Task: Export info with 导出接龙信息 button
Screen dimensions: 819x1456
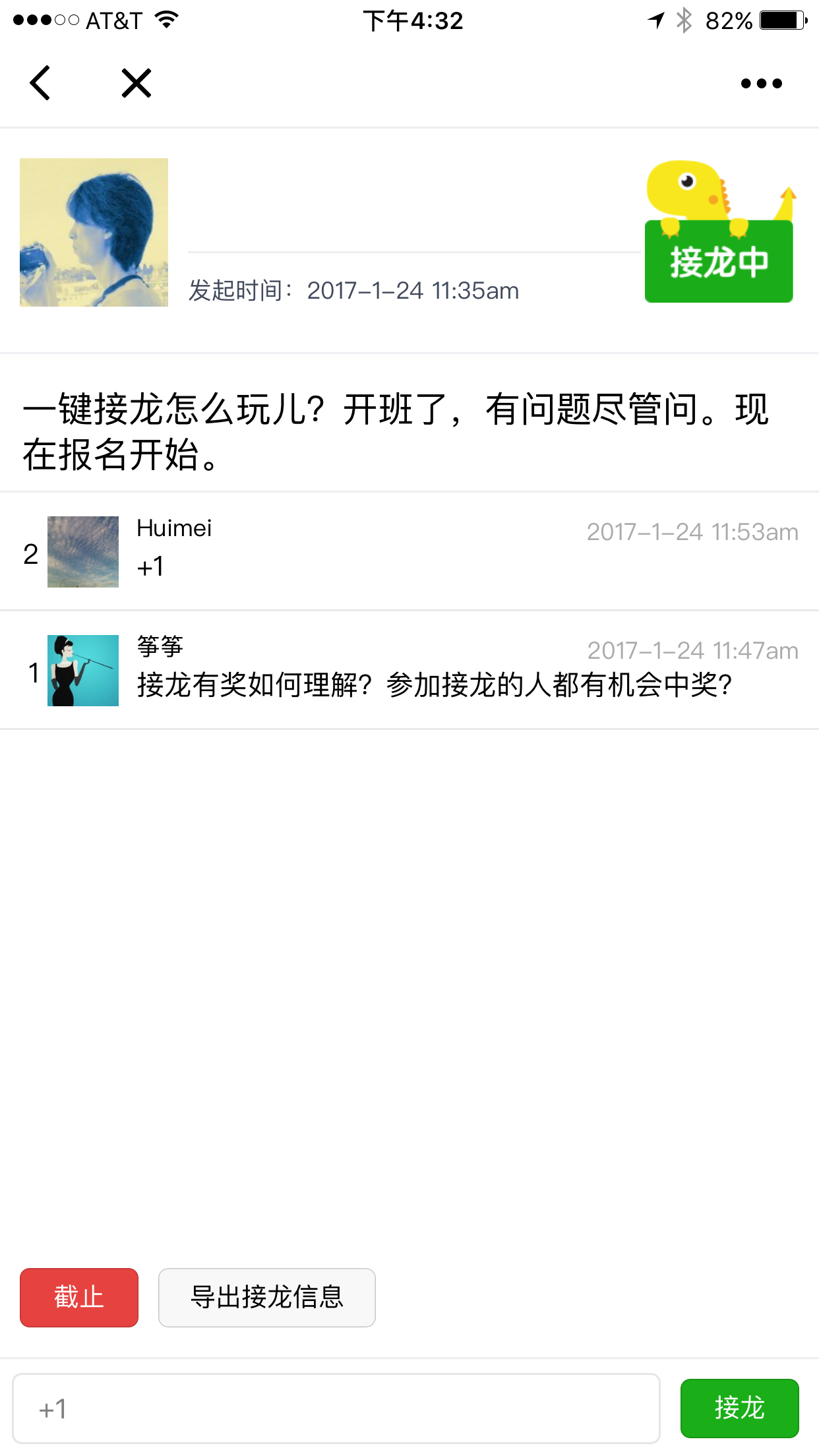Action: pyautogui.click(x=266, y=1297)
